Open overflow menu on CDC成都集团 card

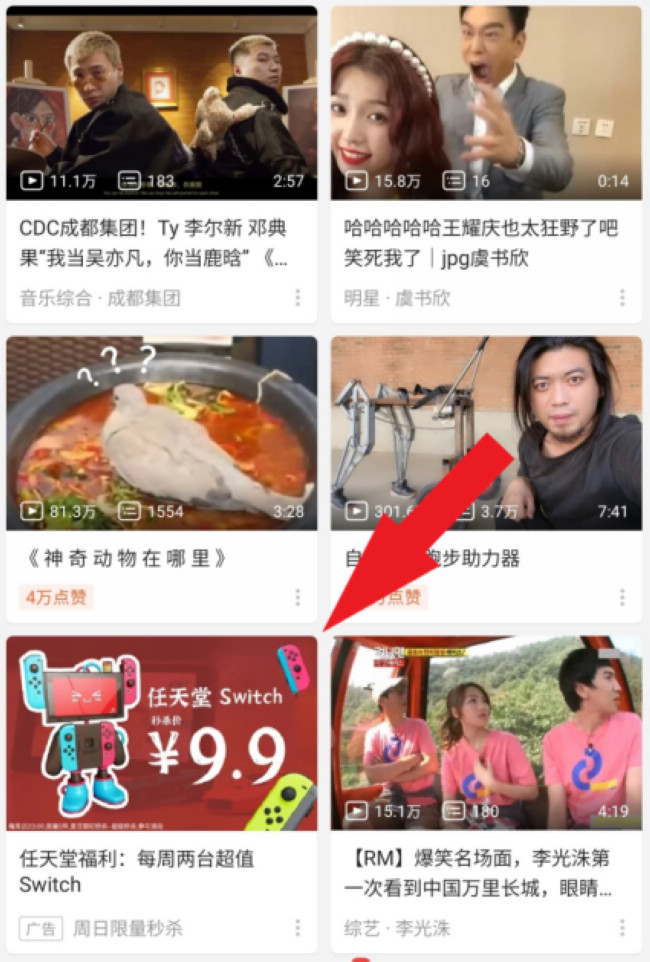pyautogui.click(x=297, y=298)
